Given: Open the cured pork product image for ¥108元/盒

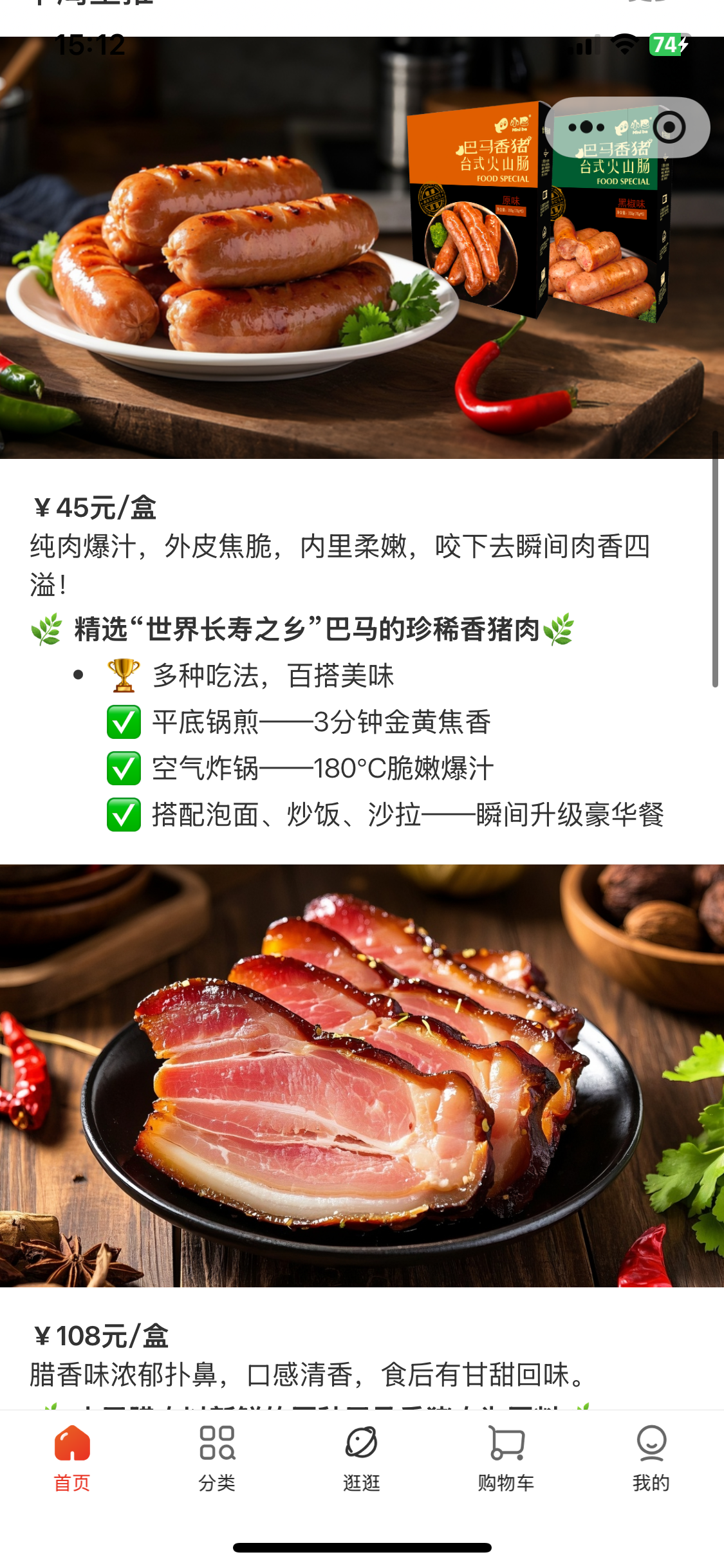Looking at the screenshot, I should click(x=362, y=1075).
